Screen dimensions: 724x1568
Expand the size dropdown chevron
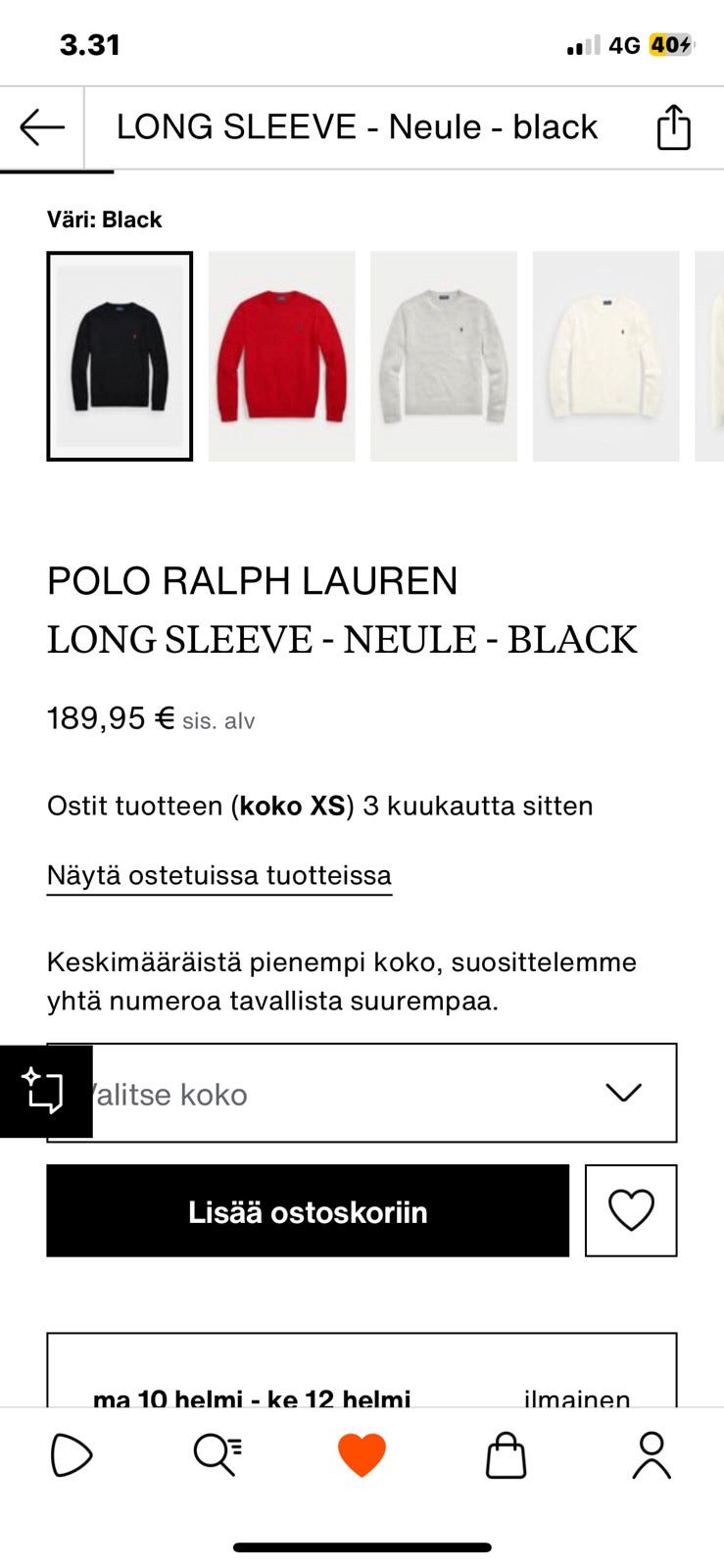coord(624,1093)
